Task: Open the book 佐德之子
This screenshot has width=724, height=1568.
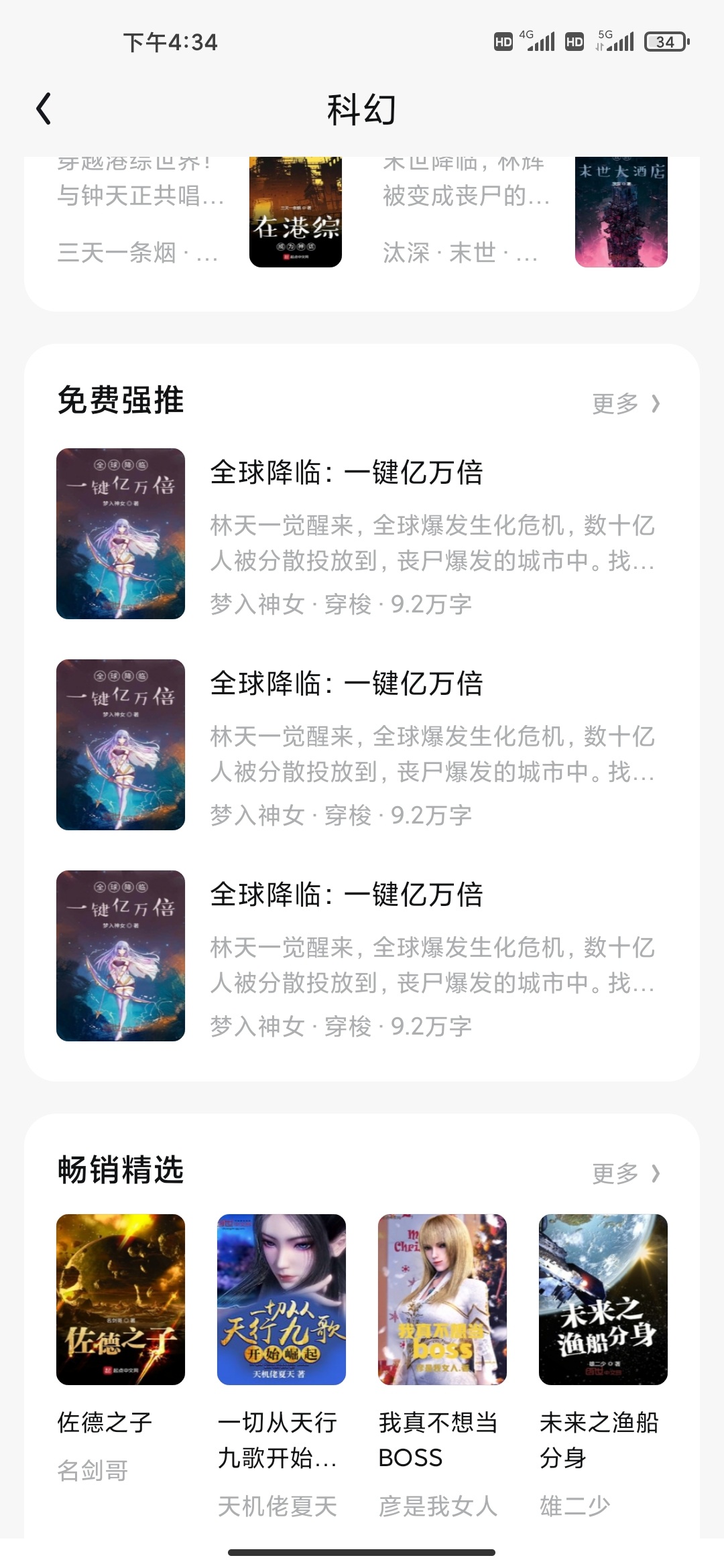Action: pyautogui.click(x=121, y=1299)
